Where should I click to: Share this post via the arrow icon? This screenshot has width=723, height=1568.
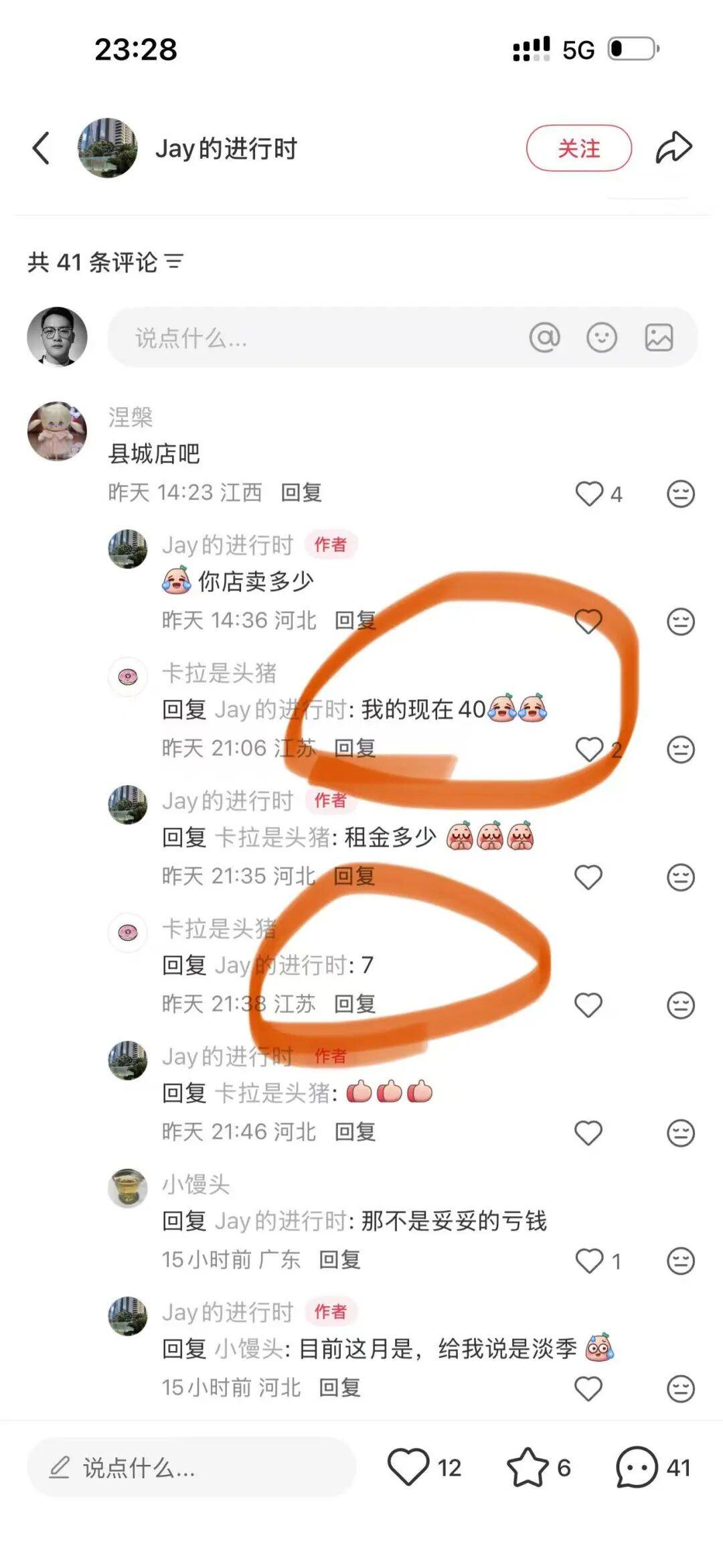click(x=673, y=148)
